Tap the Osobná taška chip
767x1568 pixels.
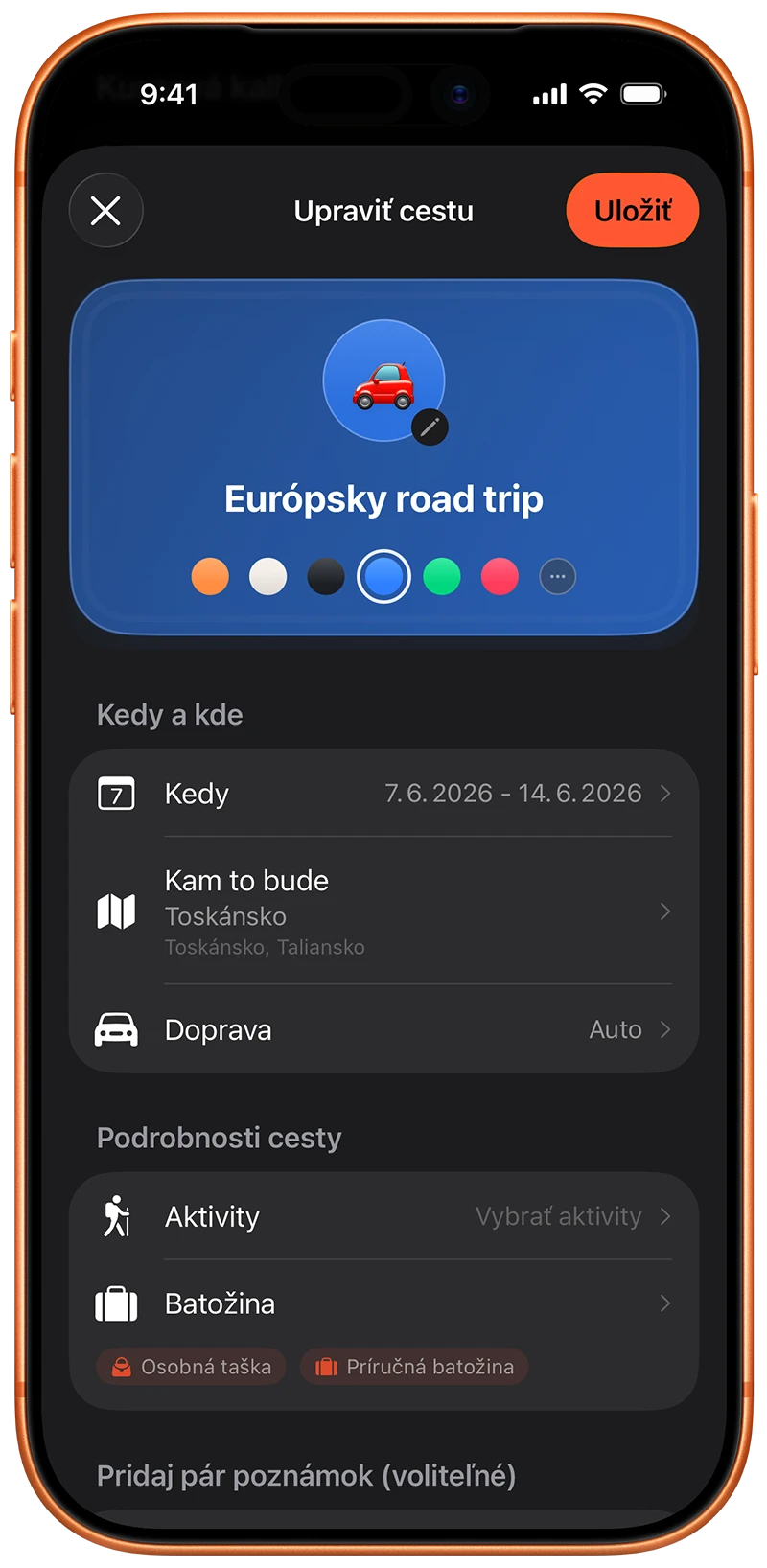click(191, 1367)
